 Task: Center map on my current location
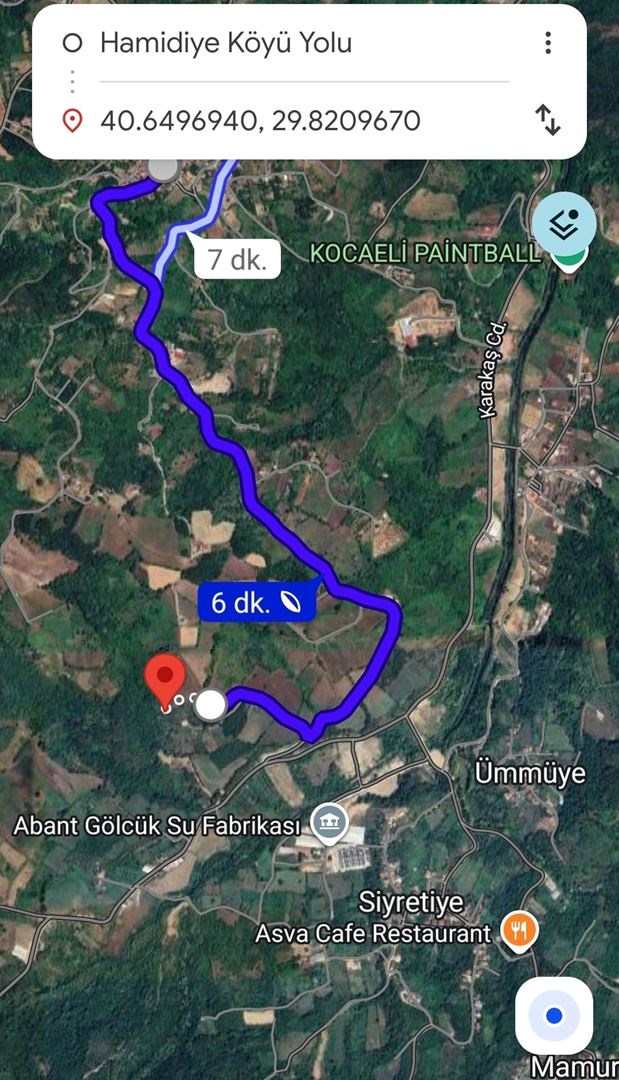[x=554, y=1016]
